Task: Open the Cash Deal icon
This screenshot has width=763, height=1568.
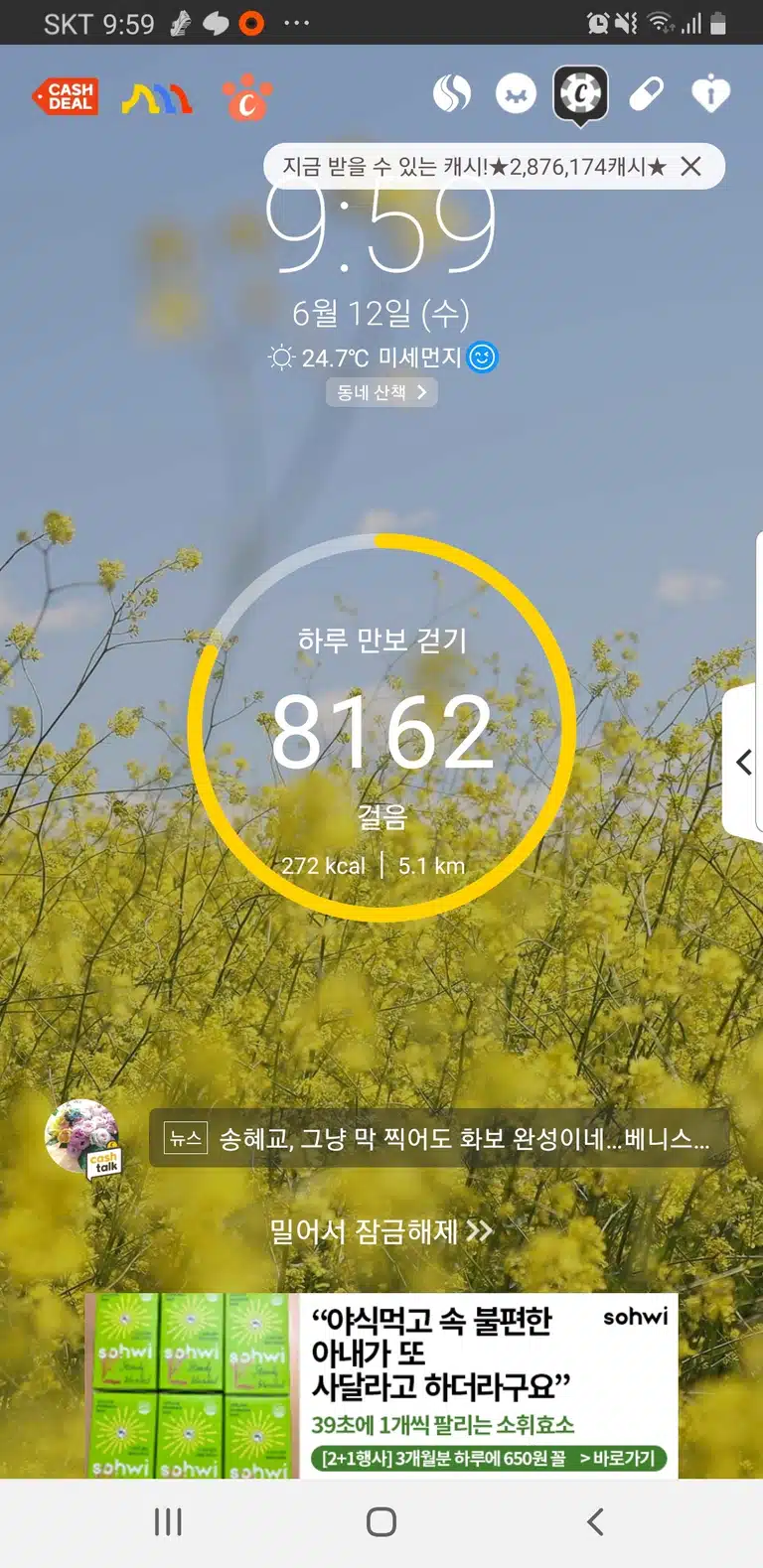Action: pyautogui.click(x=67, y=97)
